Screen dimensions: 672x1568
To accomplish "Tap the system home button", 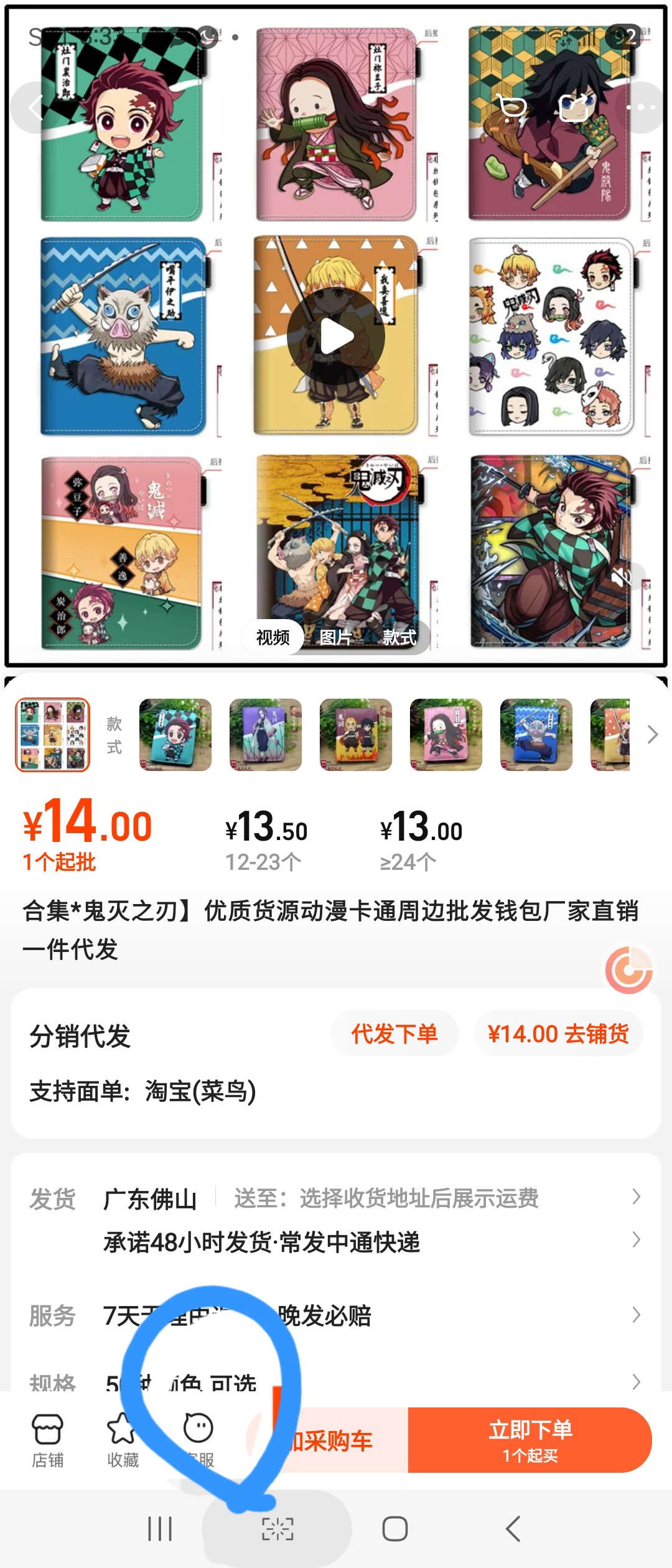I will [394, 1529].
